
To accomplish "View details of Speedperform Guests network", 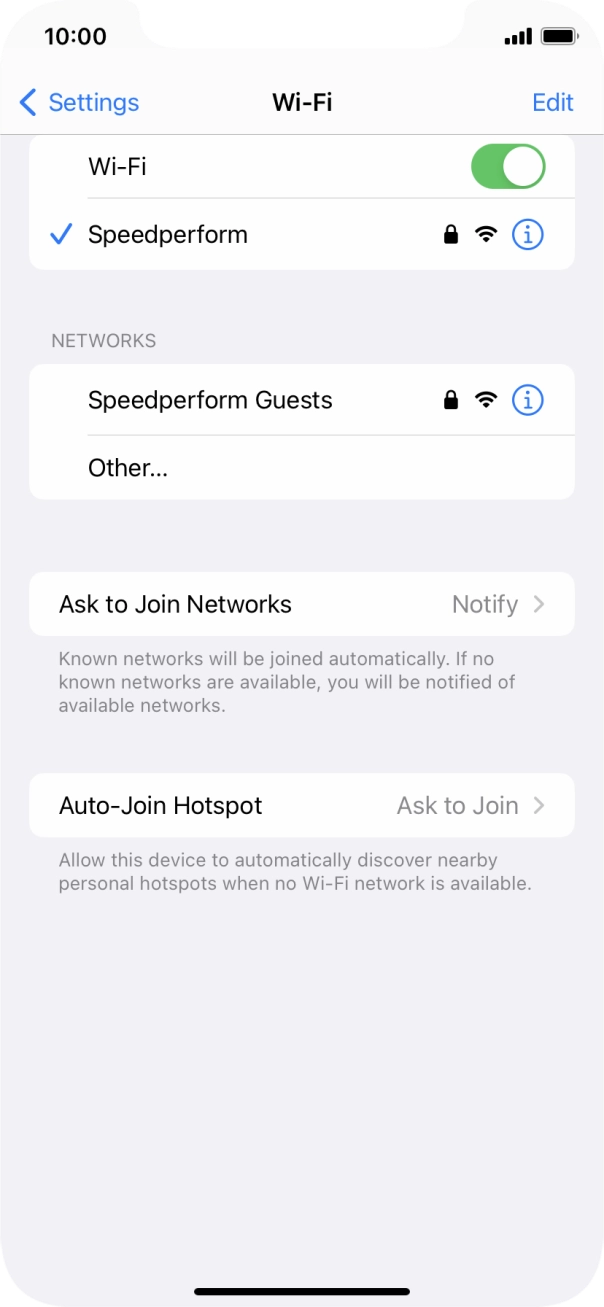I will [527, 400].
